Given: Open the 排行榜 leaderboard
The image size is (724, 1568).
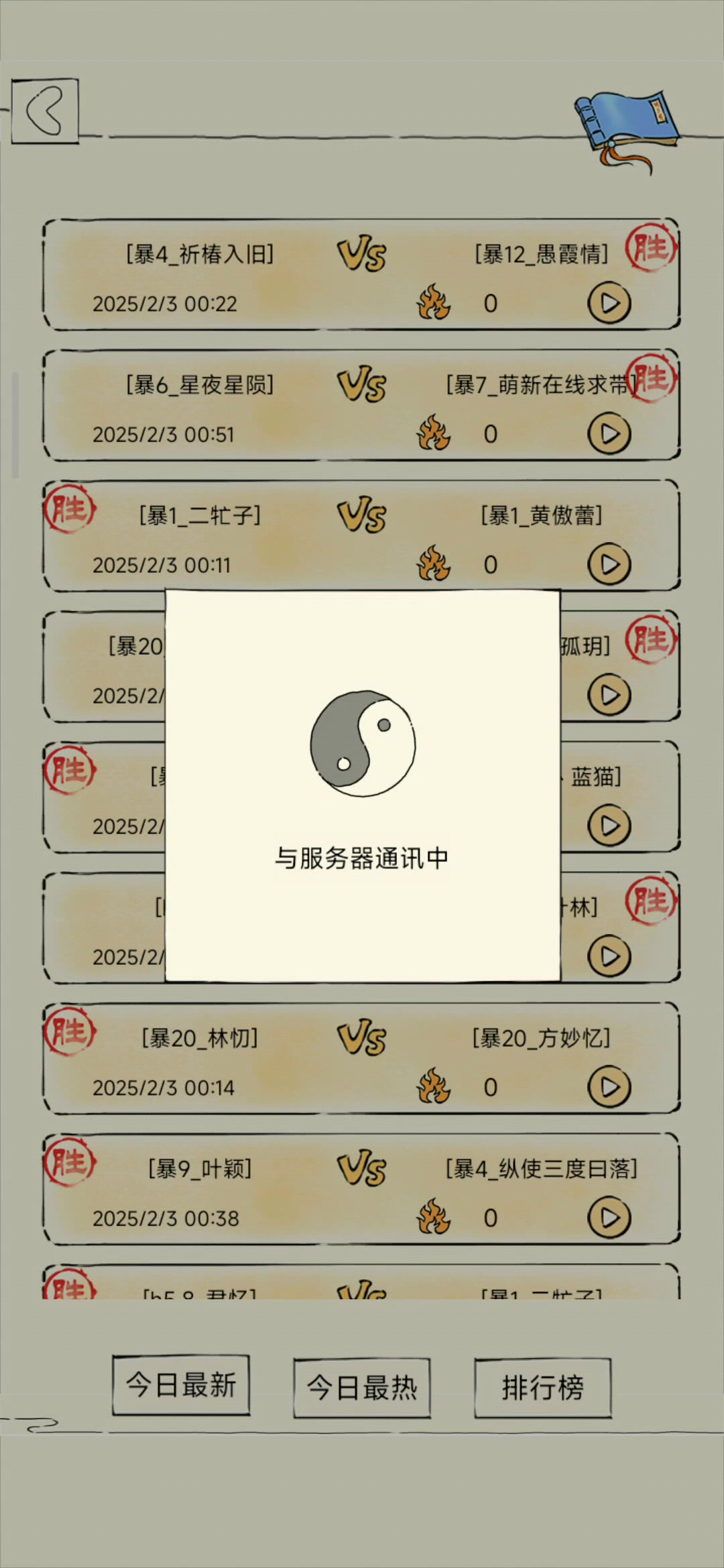Looking at the screenshot, I should coord(542,1387).
